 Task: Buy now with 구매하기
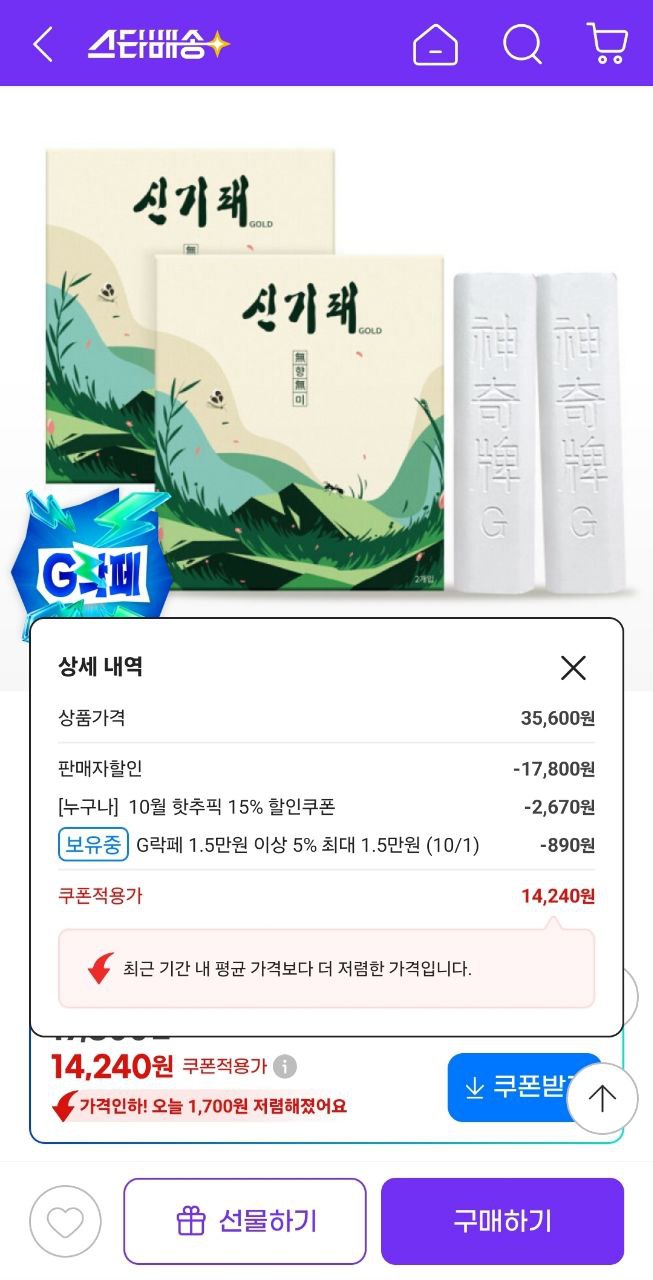point(502,1221)
